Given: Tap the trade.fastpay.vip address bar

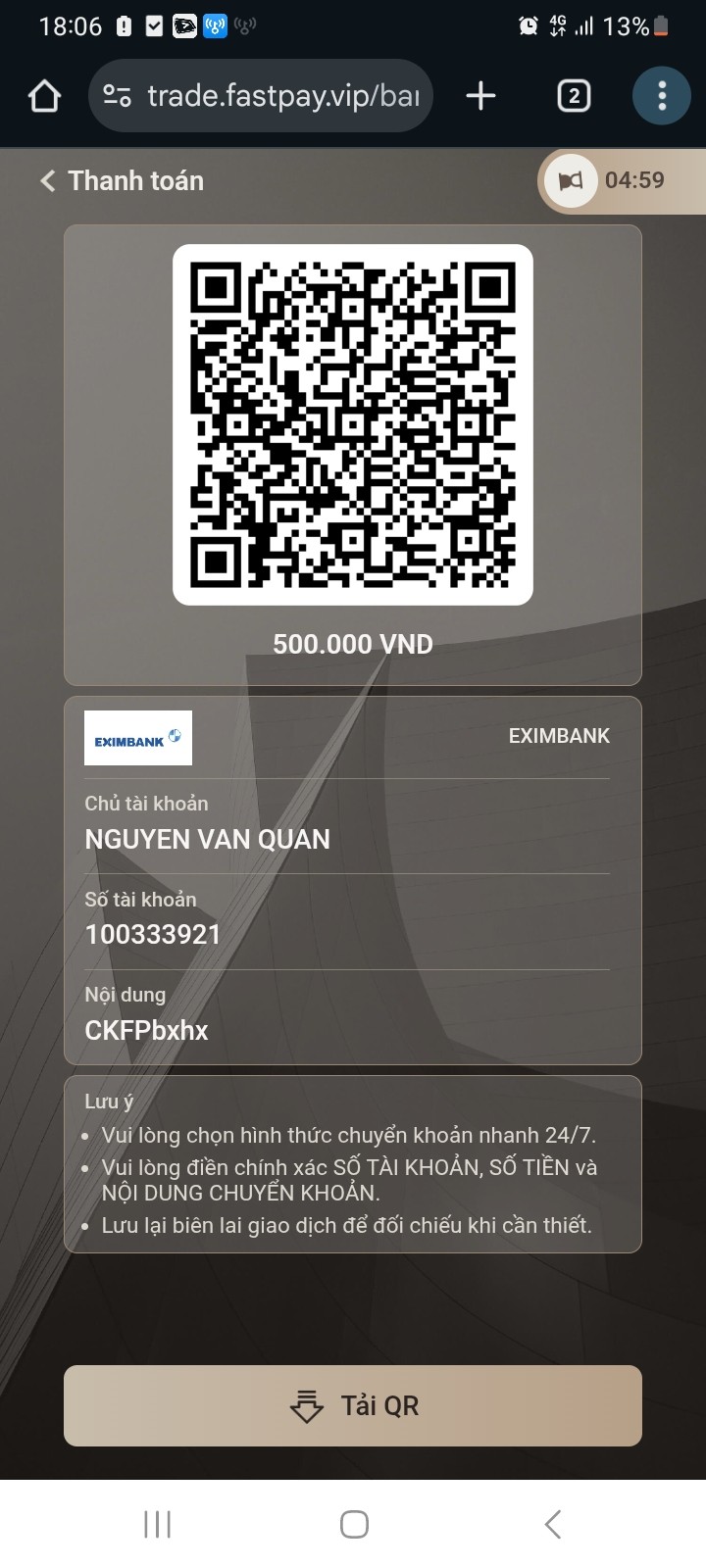Looking at the screenshot, I should [x=261, y=96].
